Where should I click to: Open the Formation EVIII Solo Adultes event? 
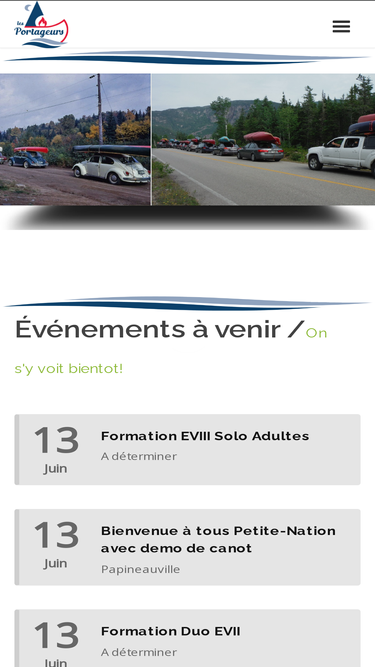[x=205, y=436]
